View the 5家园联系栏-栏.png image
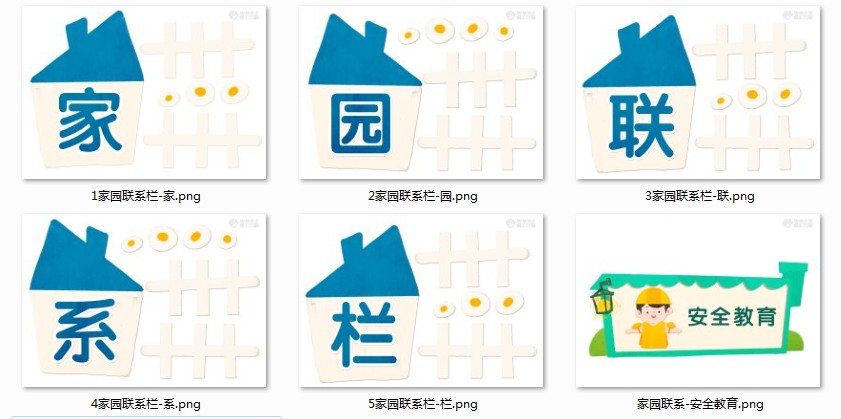The image size is (841, 419). [422, 300]
